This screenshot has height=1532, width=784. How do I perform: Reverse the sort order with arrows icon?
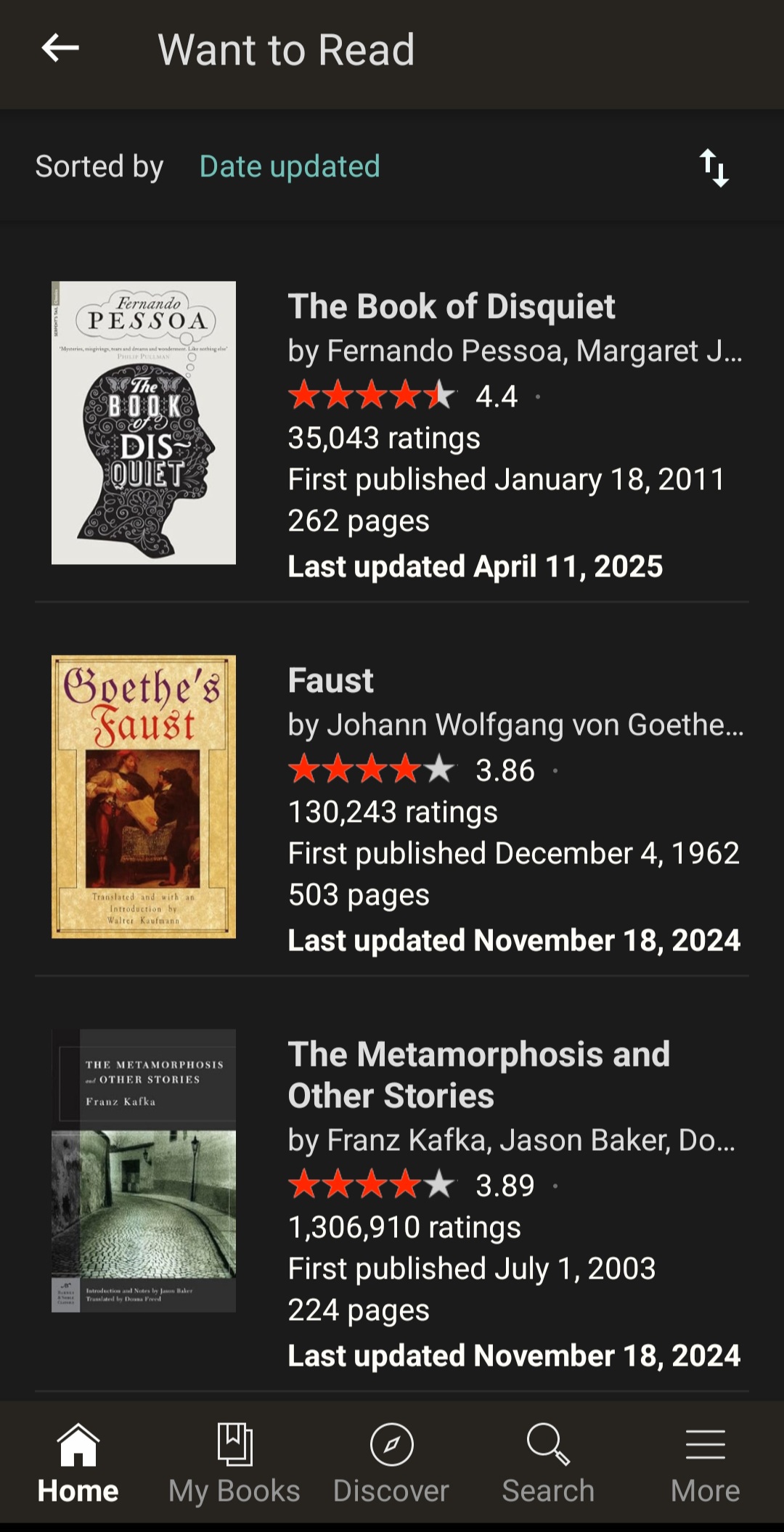pyautogui.click(x=714, y=168)
